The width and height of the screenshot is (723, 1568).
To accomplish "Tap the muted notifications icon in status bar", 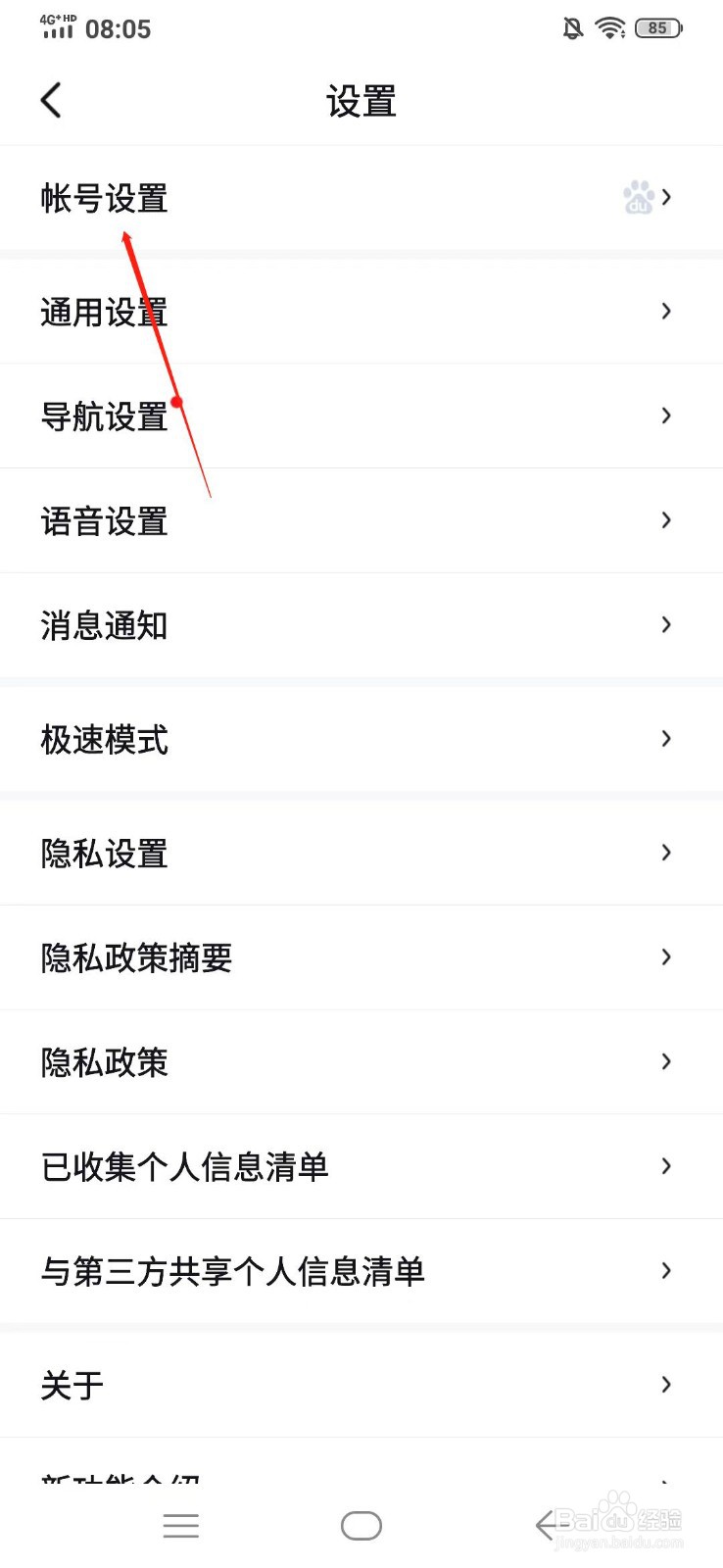I will [x=571, y=27].
